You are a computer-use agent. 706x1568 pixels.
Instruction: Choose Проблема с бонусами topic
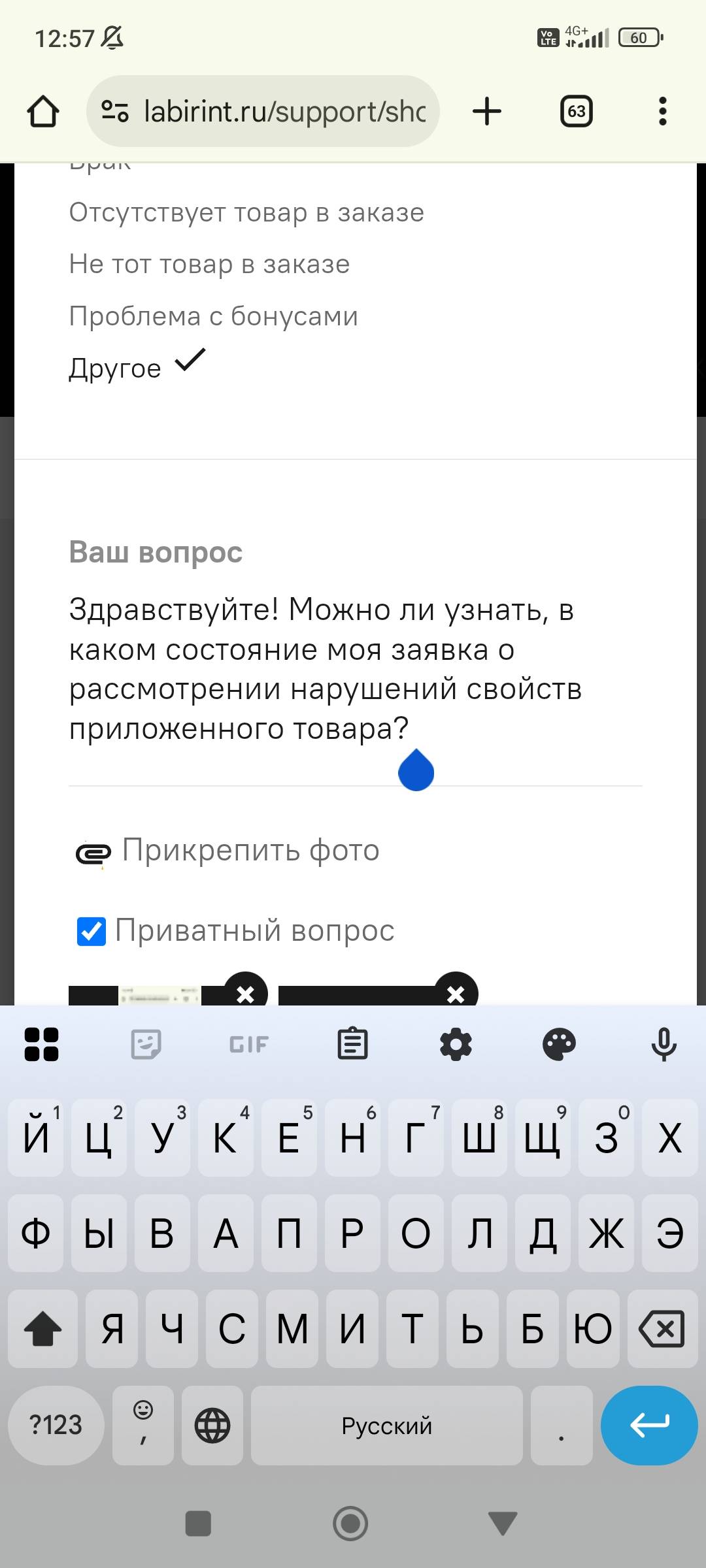pos(213,316)
